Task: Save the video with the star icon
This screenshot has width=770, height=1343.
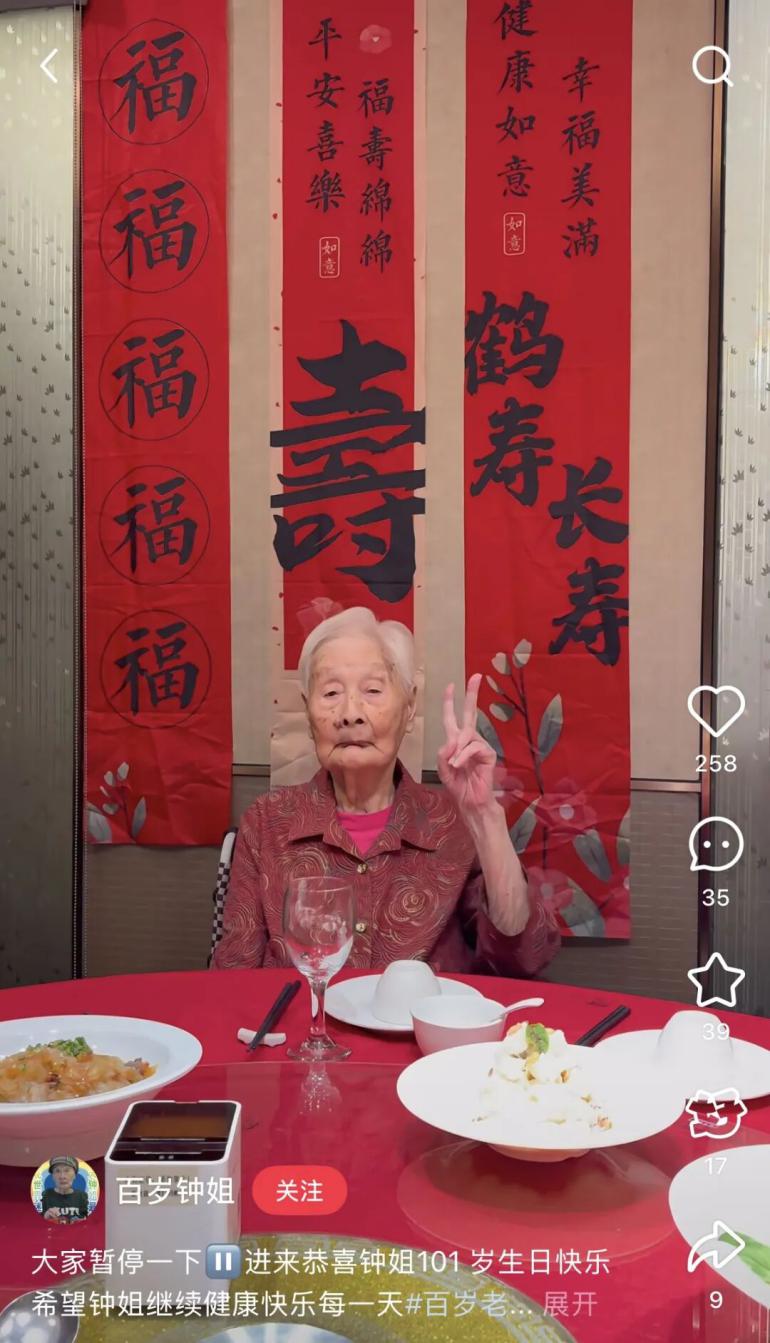Action: pyautogui.click(x=715, y=980)
